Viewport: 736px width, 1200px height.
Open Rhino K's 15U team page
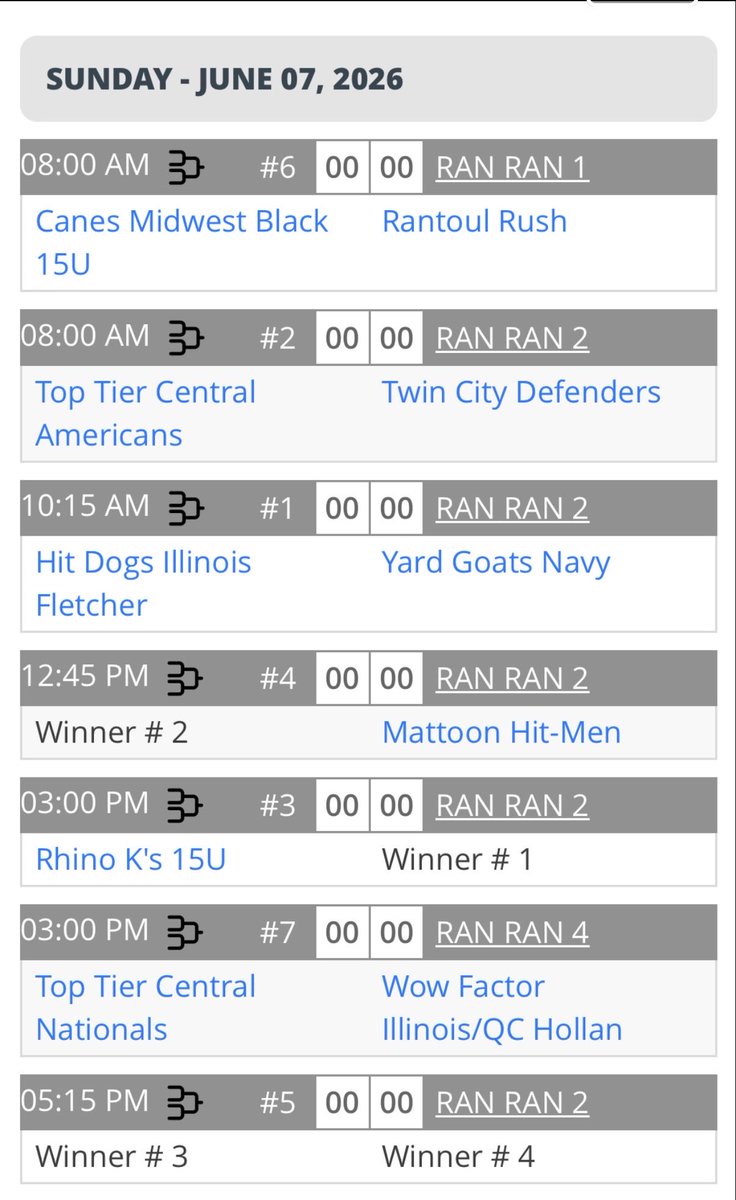[131, 859]
